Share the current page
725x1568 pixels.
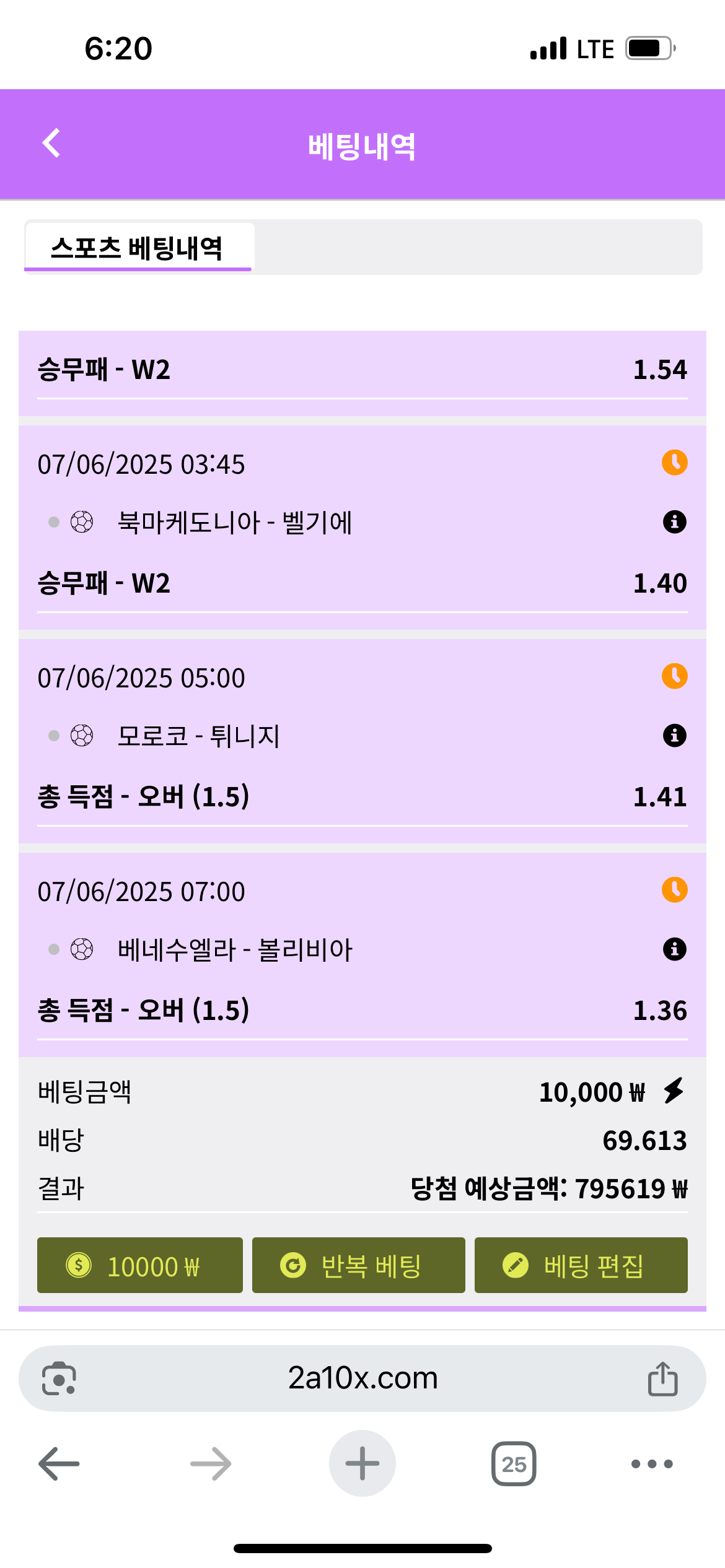pyautogui.click(x=662, y=1379)
